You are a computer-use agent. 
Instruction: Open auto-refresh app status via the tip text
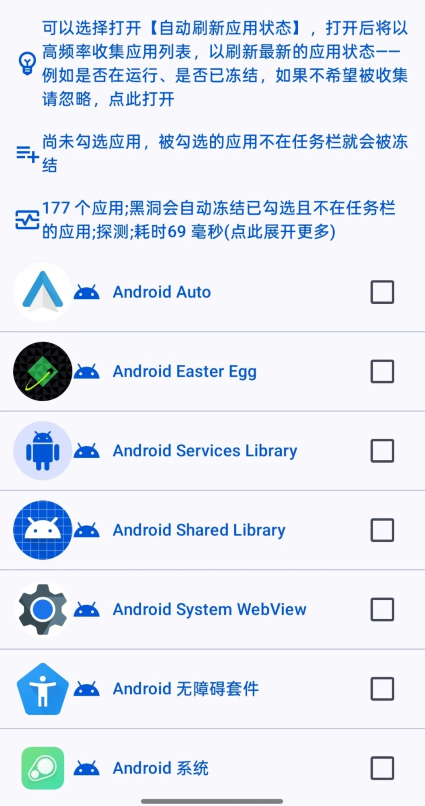point(225,64)
